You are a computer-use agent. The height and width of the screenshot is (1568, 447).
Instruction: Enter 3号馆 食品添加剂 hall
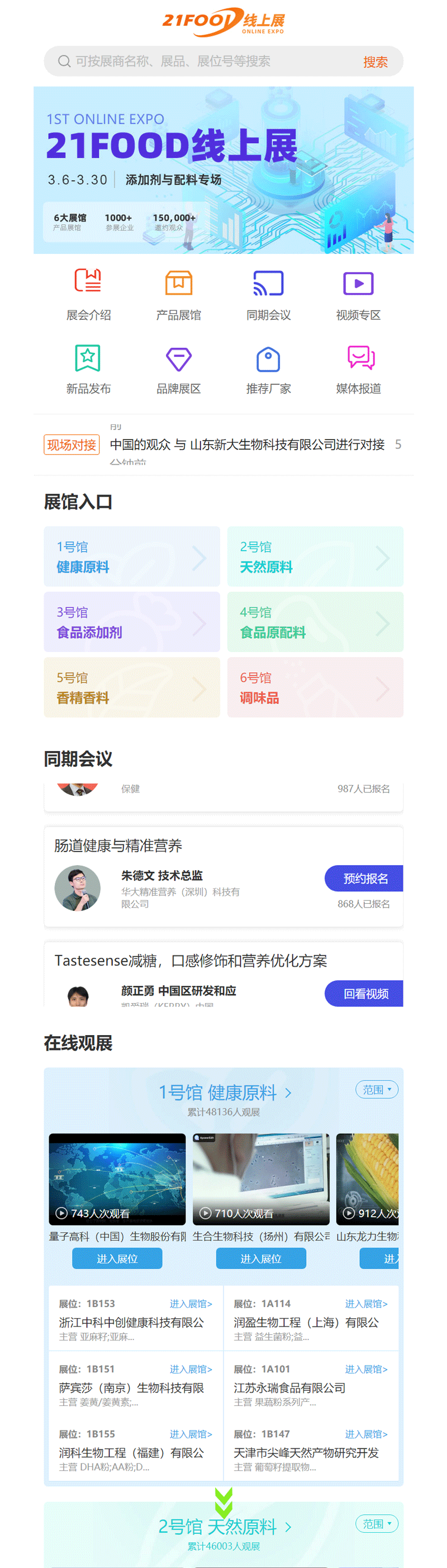point(131,621)
